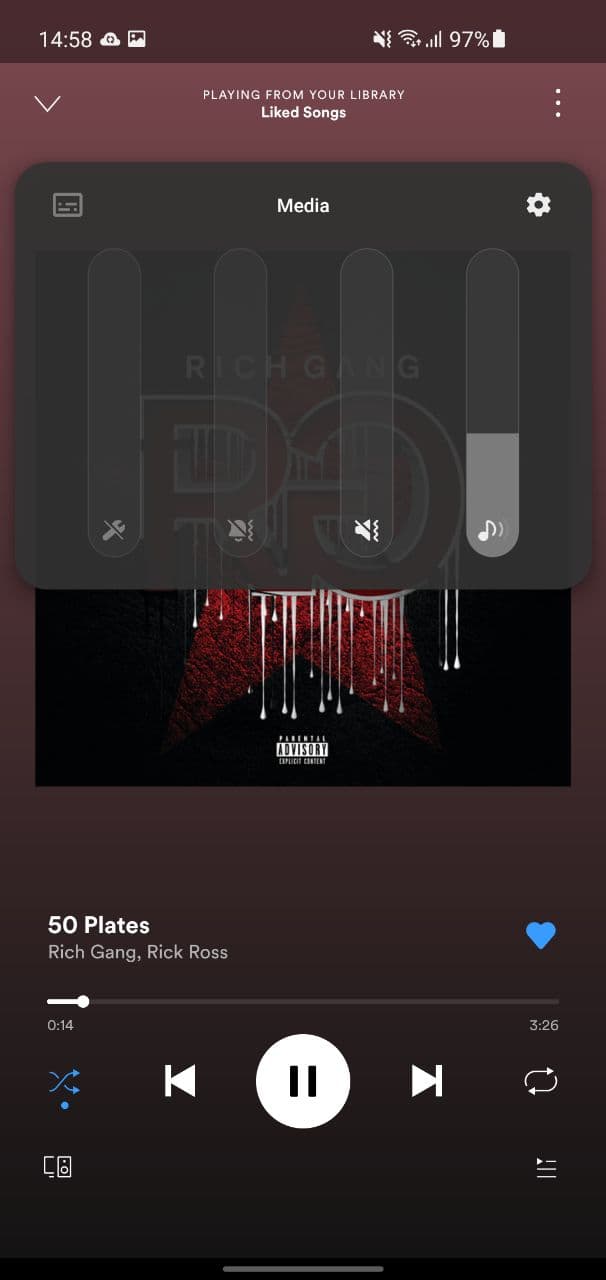Screen dimensions: 606x1280
Task: Tap the muted notification volume slider with the bell
Action: click(240, 402)
